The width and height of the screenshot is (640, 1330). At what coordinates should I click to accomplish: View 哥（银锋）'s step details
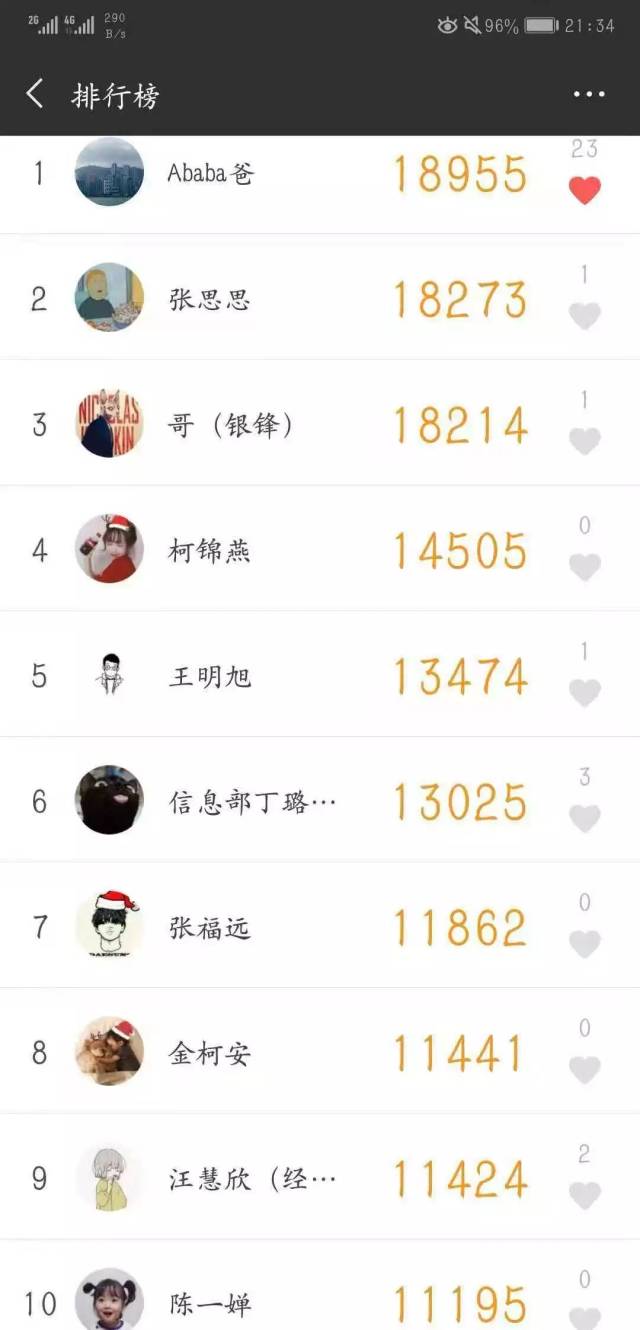[300, 425]
